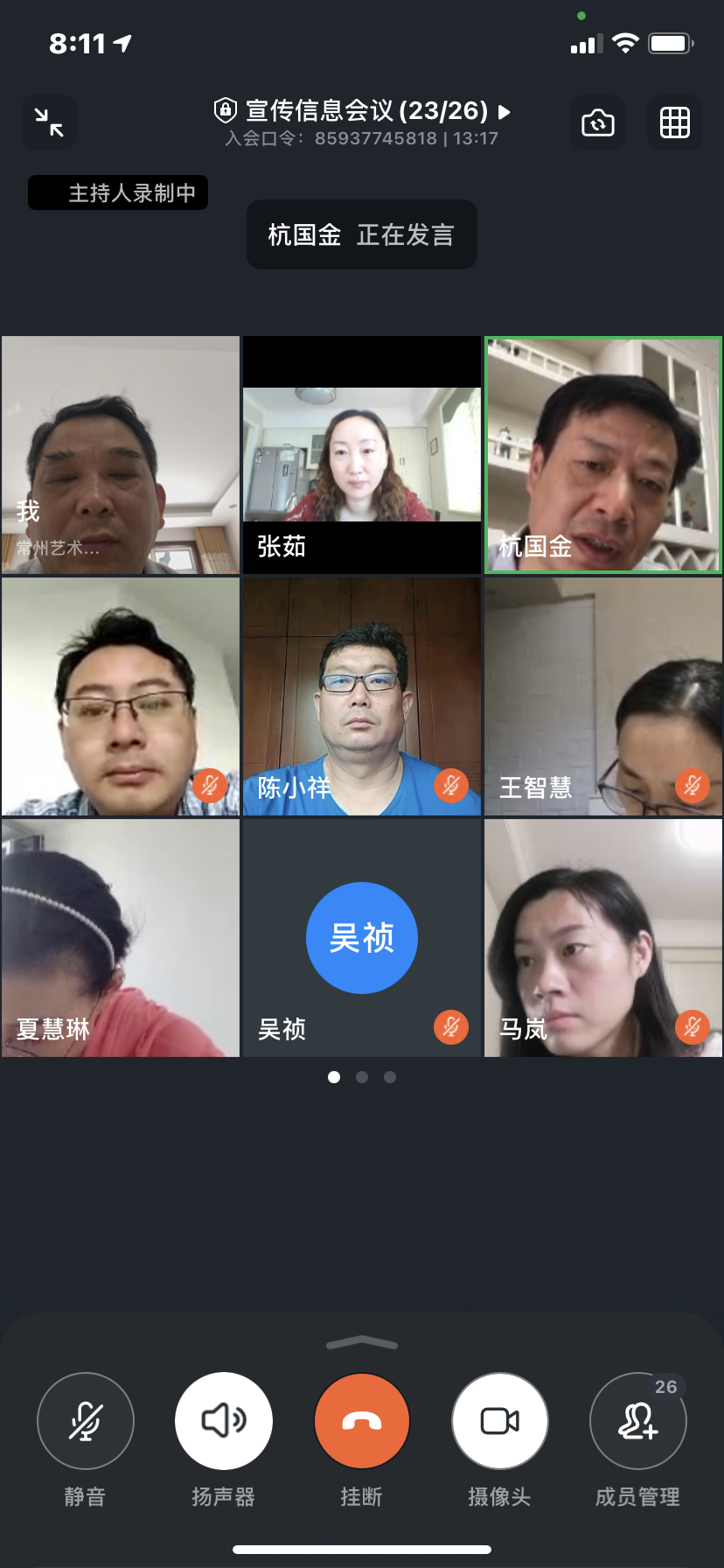Toggle the 摄像头 camera
Screen dimensions: 724x1568
pyautogui.click(x=500, y=1421)
